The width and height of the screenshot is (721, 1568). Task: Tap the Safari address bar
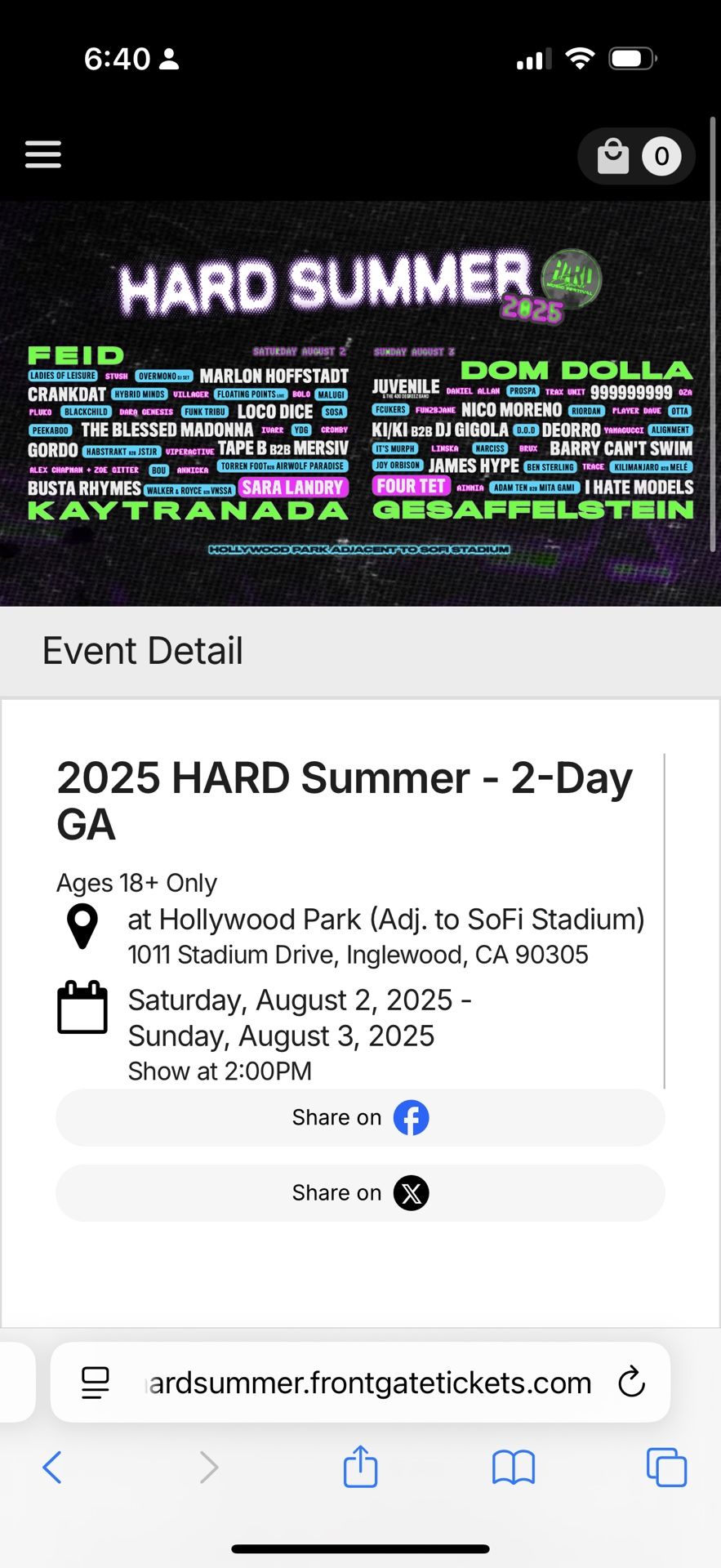pyautogui.click(x=367, y=1383)
